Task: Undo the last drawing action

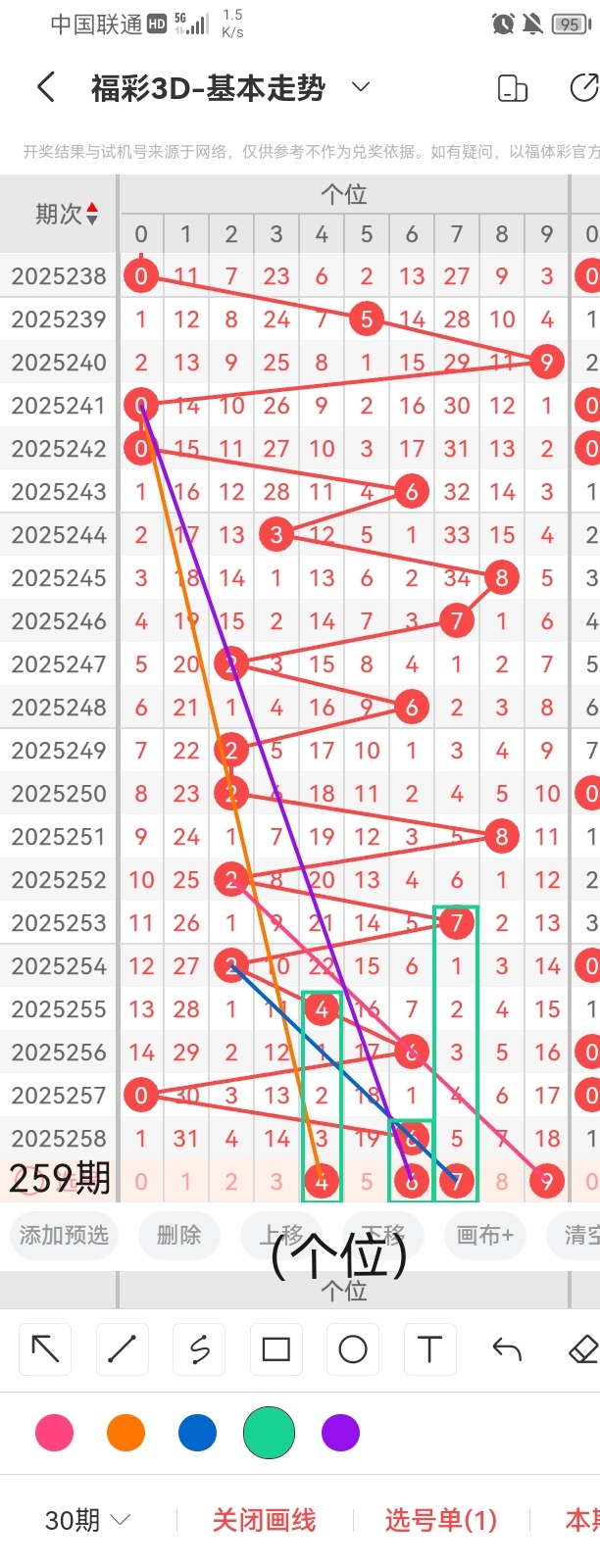Action: click(506, 1349)
